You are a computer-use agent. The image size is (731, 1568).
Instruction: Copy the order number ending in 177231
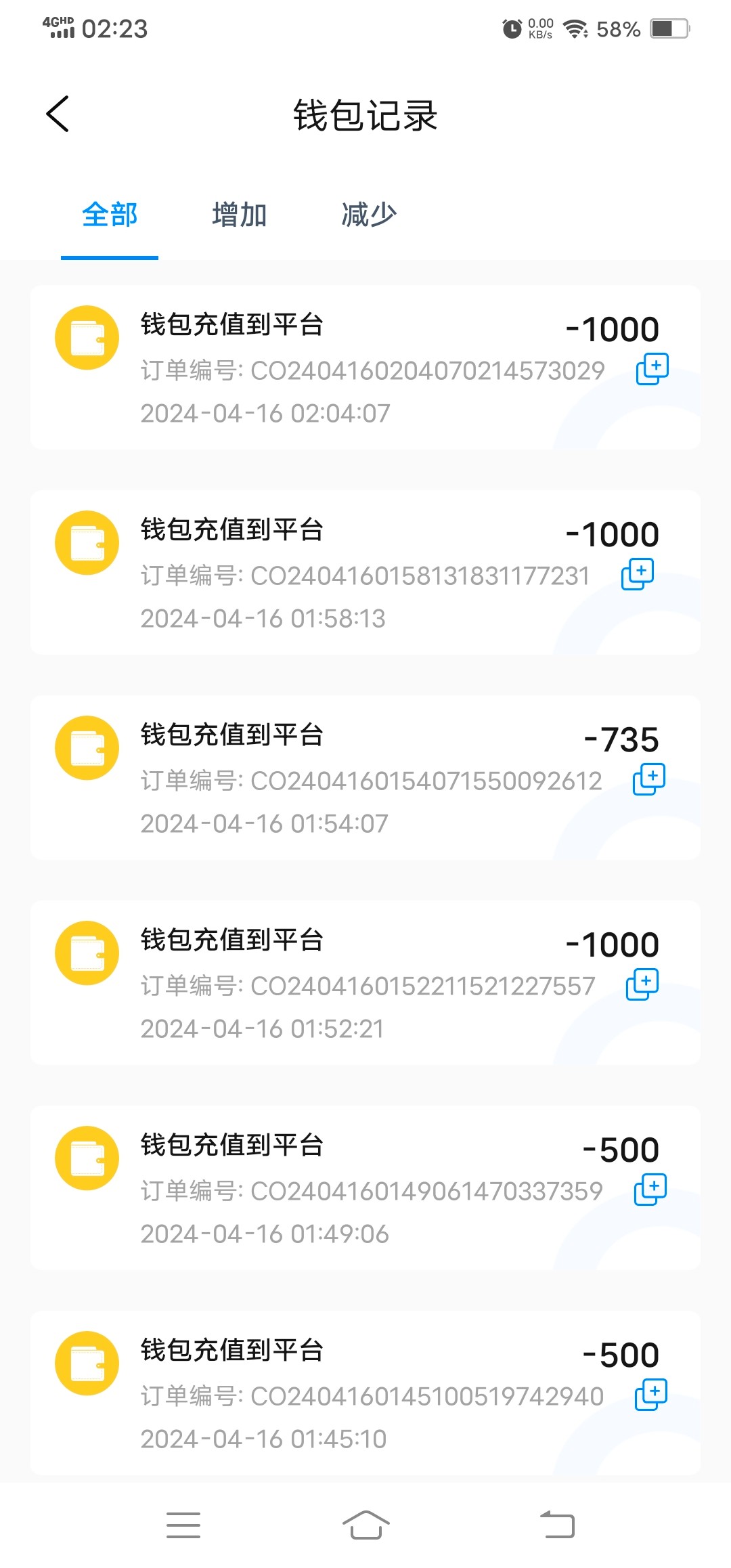click(x=638, y=574)
